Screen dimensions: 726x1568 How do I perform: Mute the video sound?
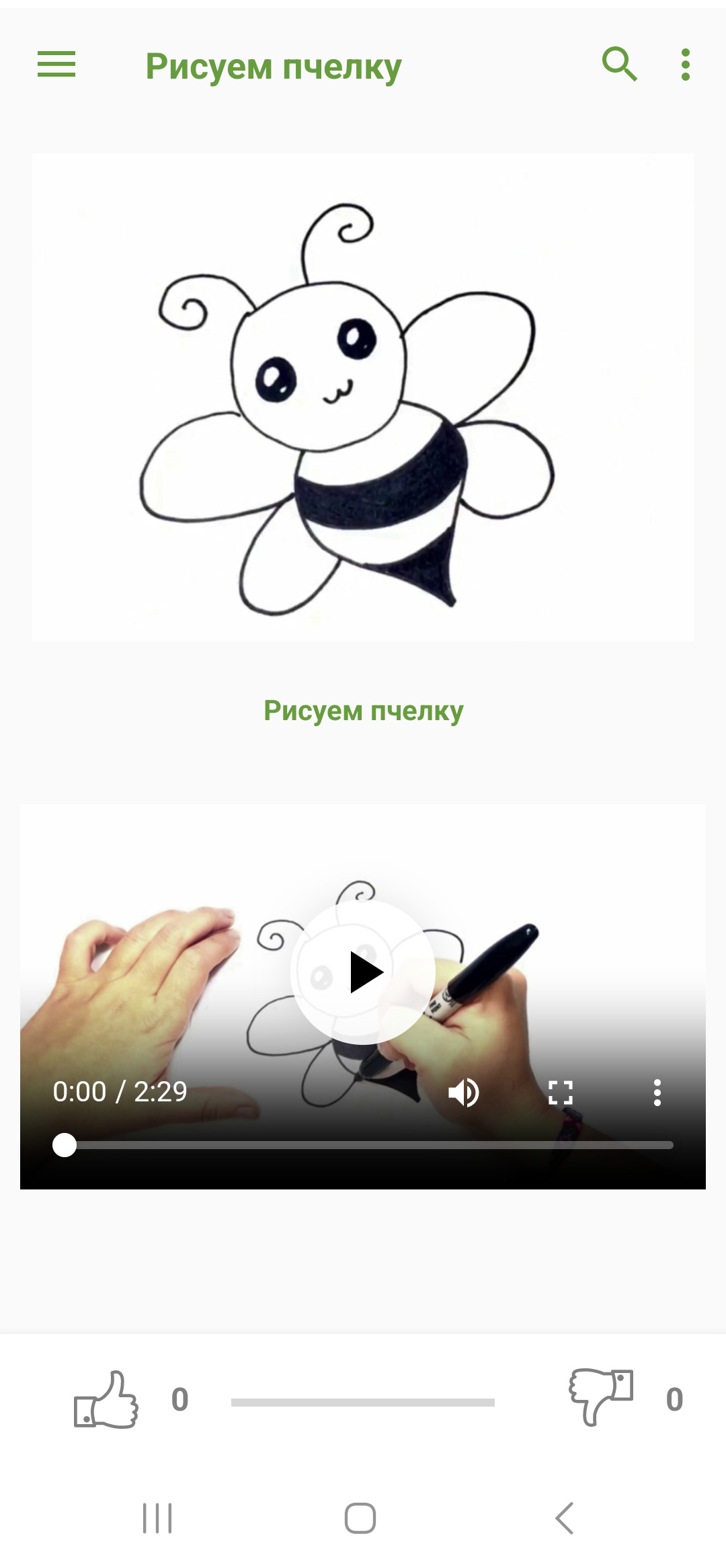pos(463,1093)
